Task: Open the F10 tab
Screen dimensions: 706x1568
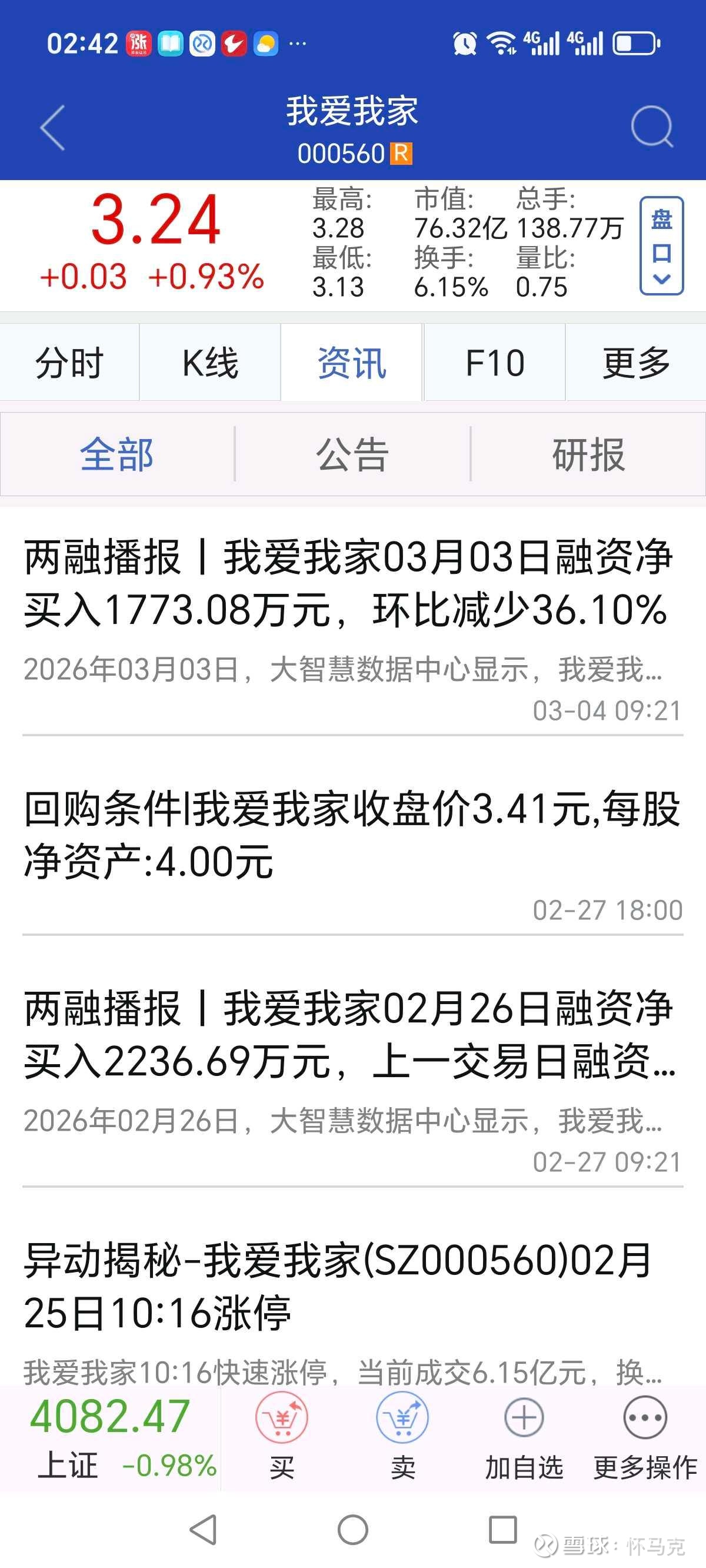Action: click(494, 363)
